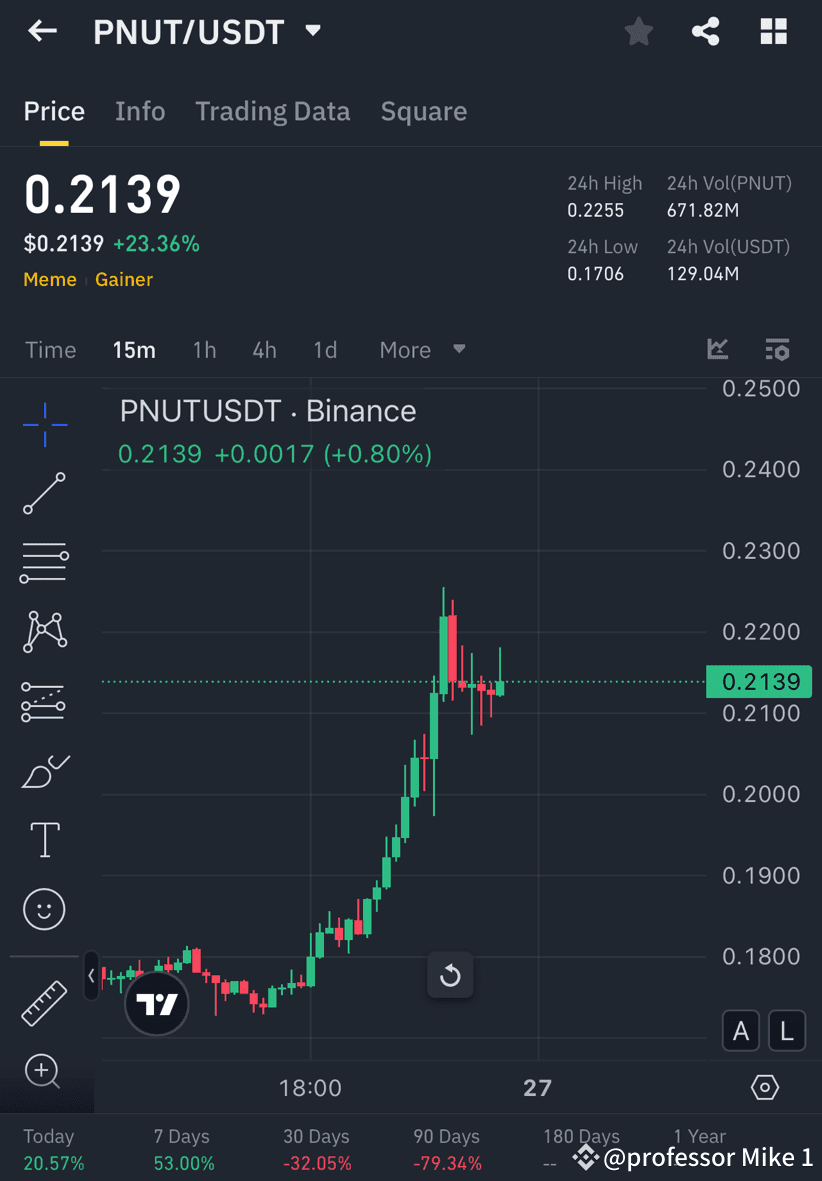The height and width of the screenshot is (1181, 822).
Task: Open the emoji sticker tool
Action: [x=44, y=909]
